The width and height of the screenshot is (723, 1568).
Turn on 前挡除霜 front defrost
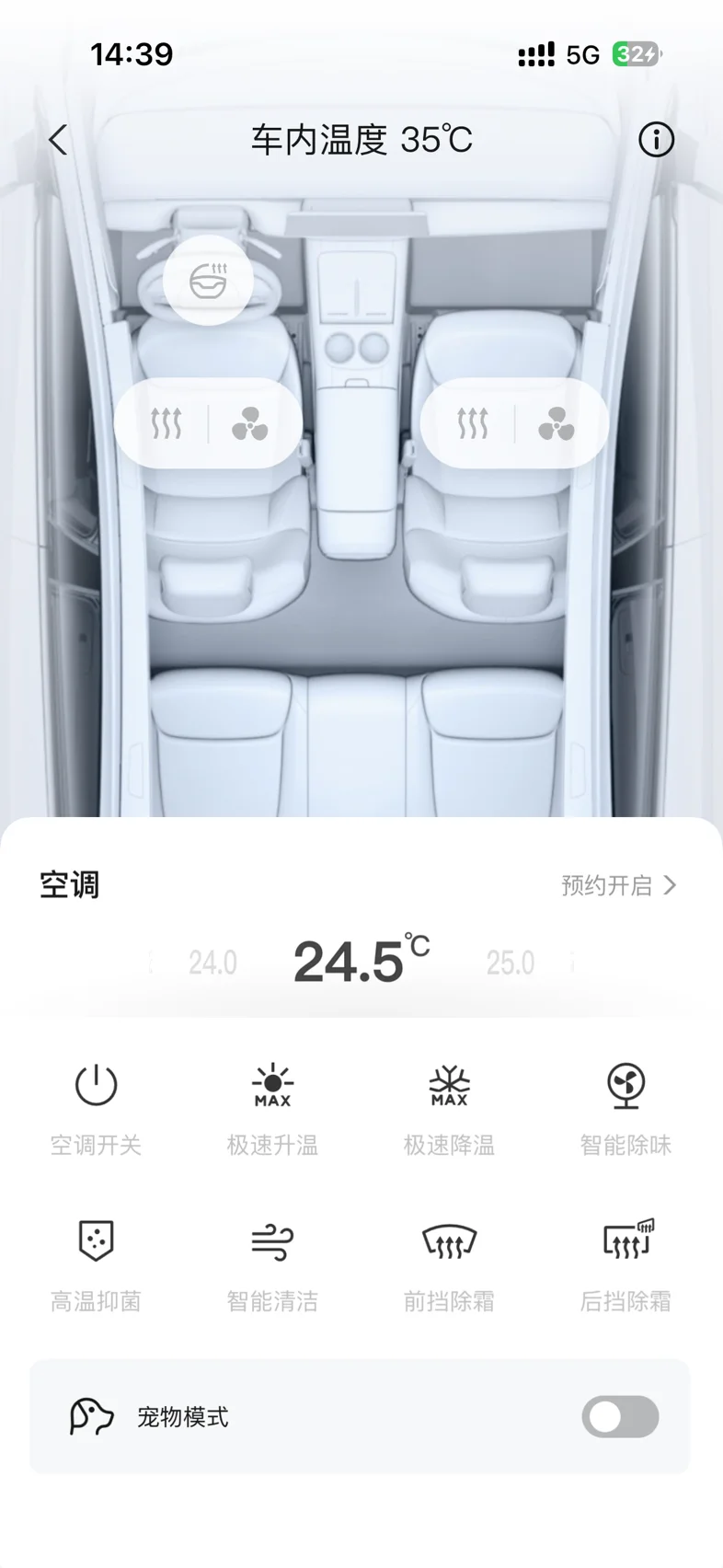449,1265
